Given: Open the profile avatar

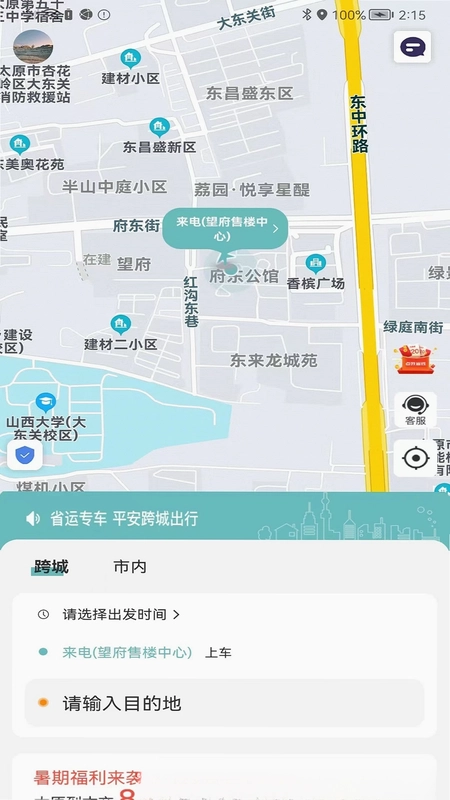Looking at the screenshot, I should click(x=33, y=47).
